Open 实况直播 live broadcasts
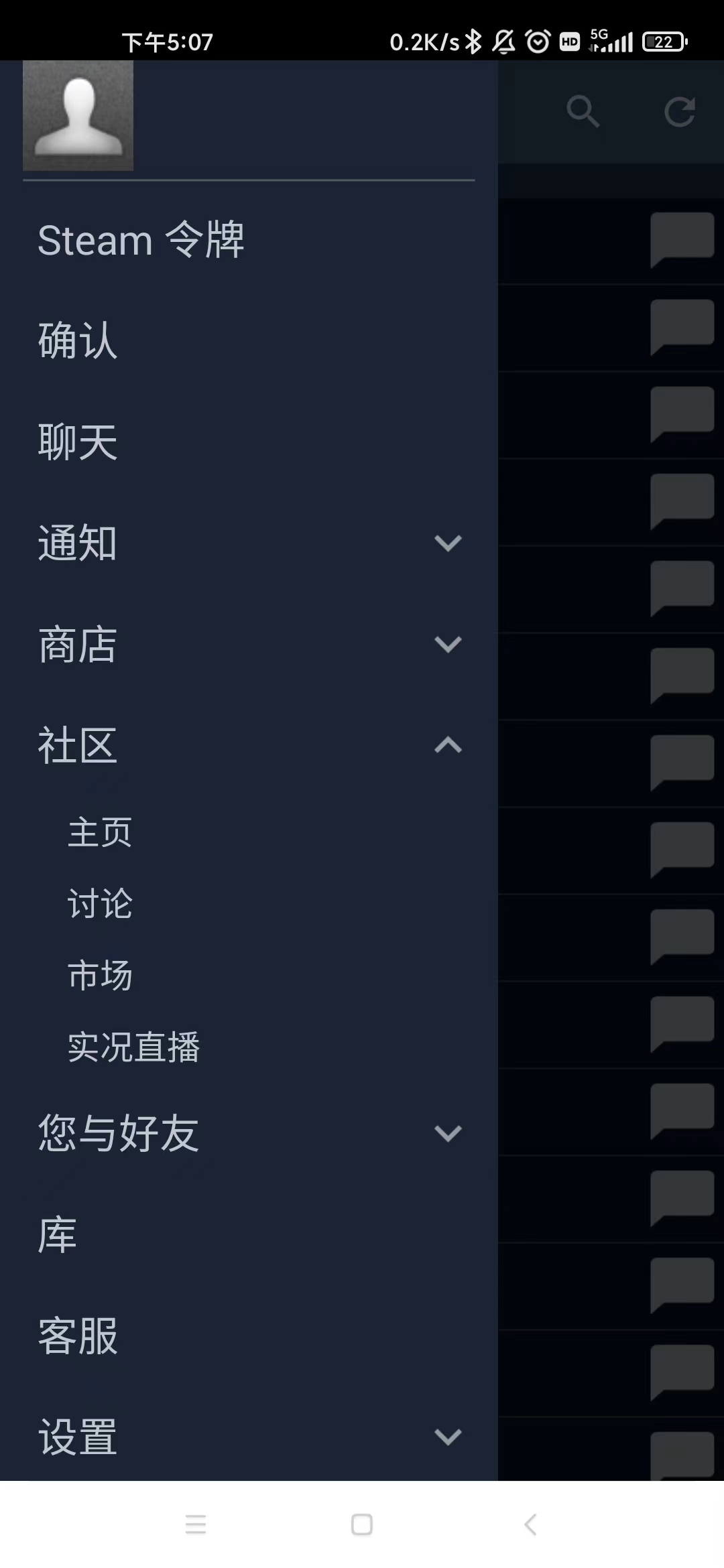Screen dimensions: 724x1568 click(134, 1047)
